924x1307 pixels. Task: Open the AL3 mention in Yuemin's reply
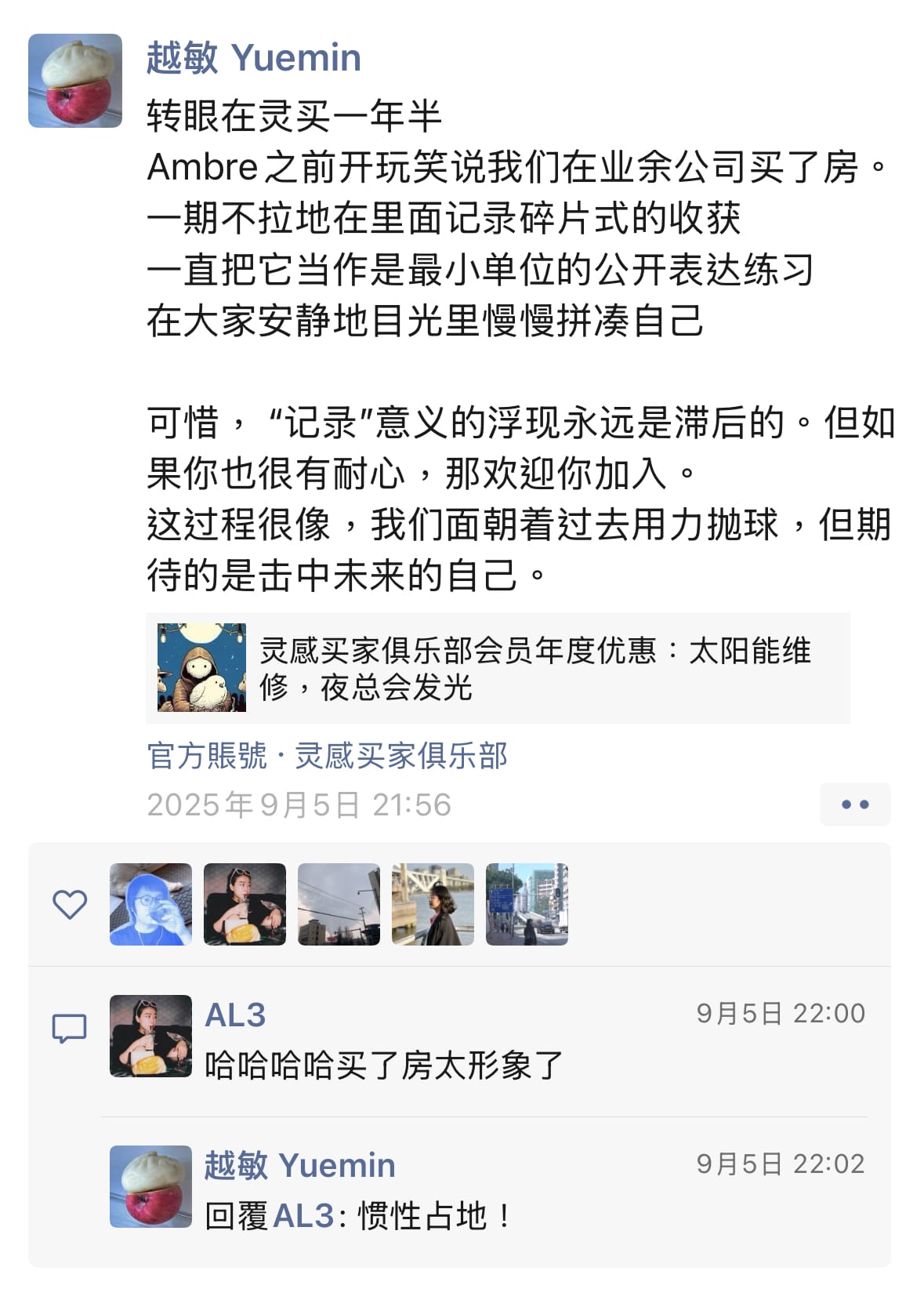303,1216
